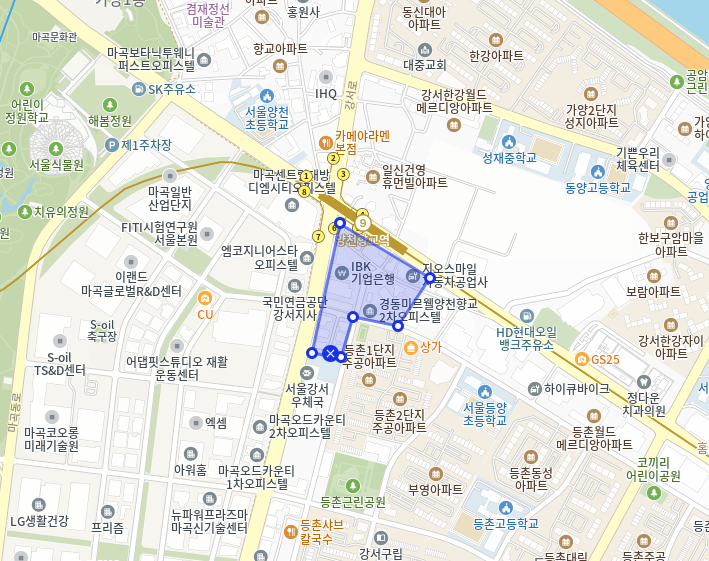Open the HD현대오일뱅크주유소 marker
Screen dimensions: 709x561
coord(504,333)
